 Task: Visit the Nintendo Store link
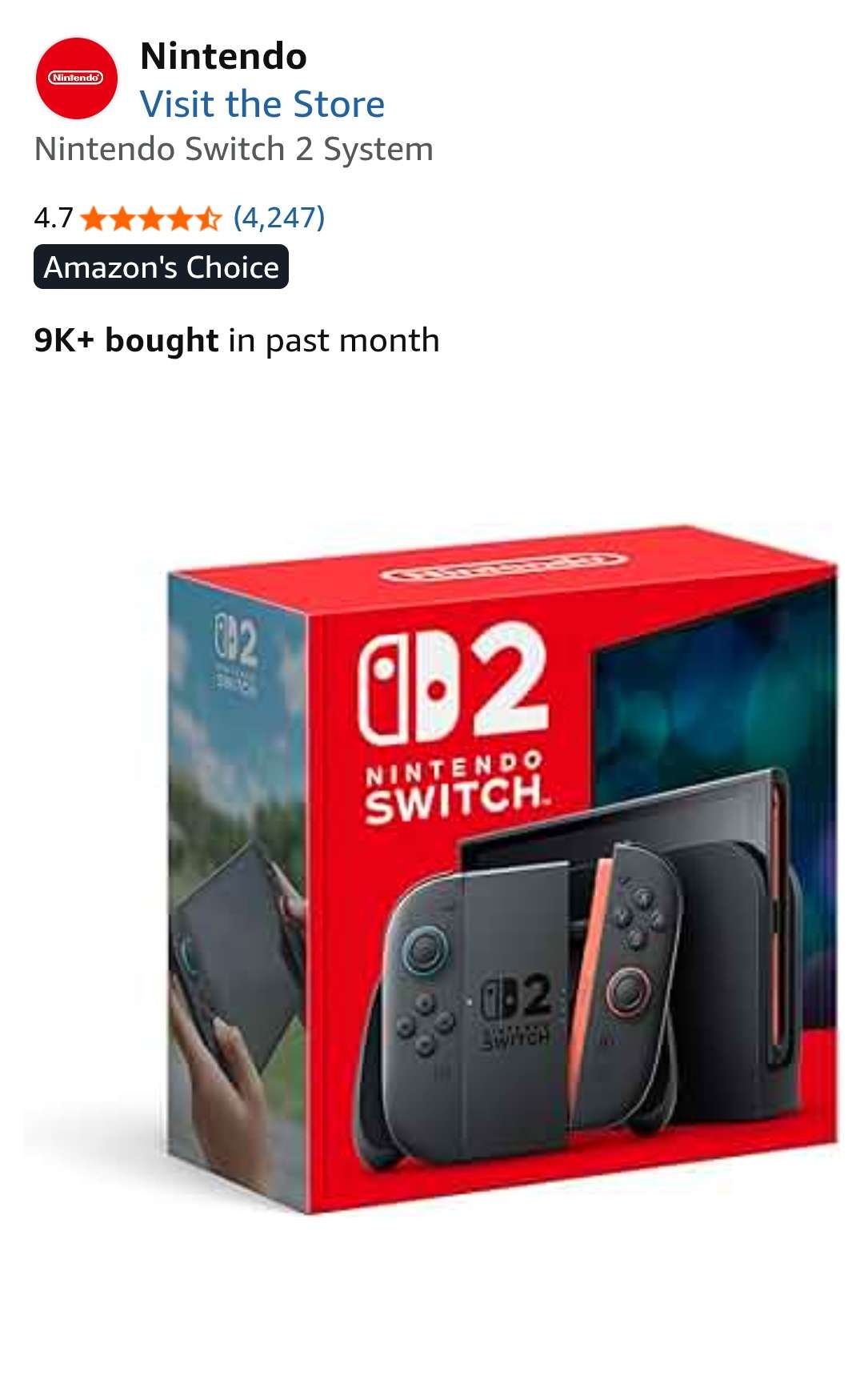262,104
